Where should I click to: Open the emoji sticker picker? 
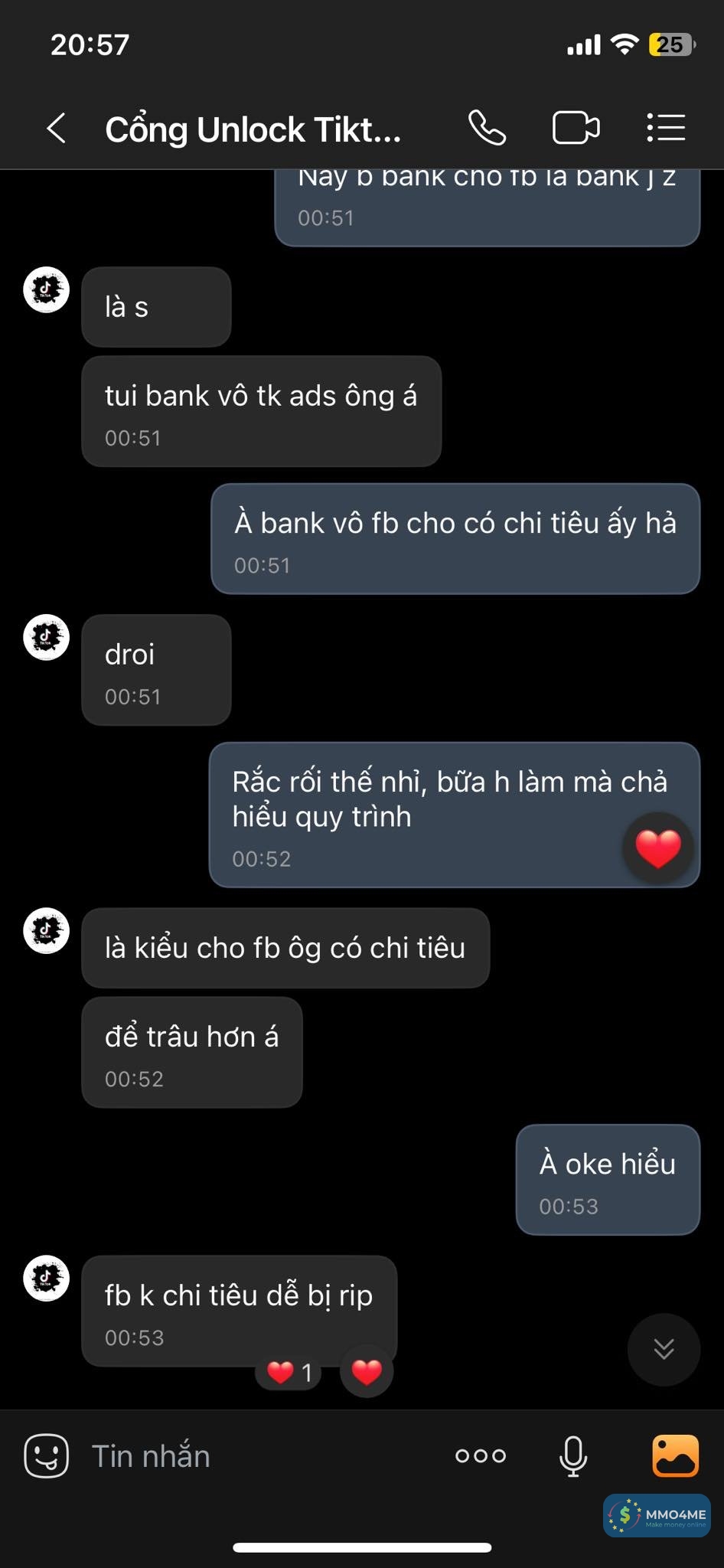click(x=47, y=1455)
